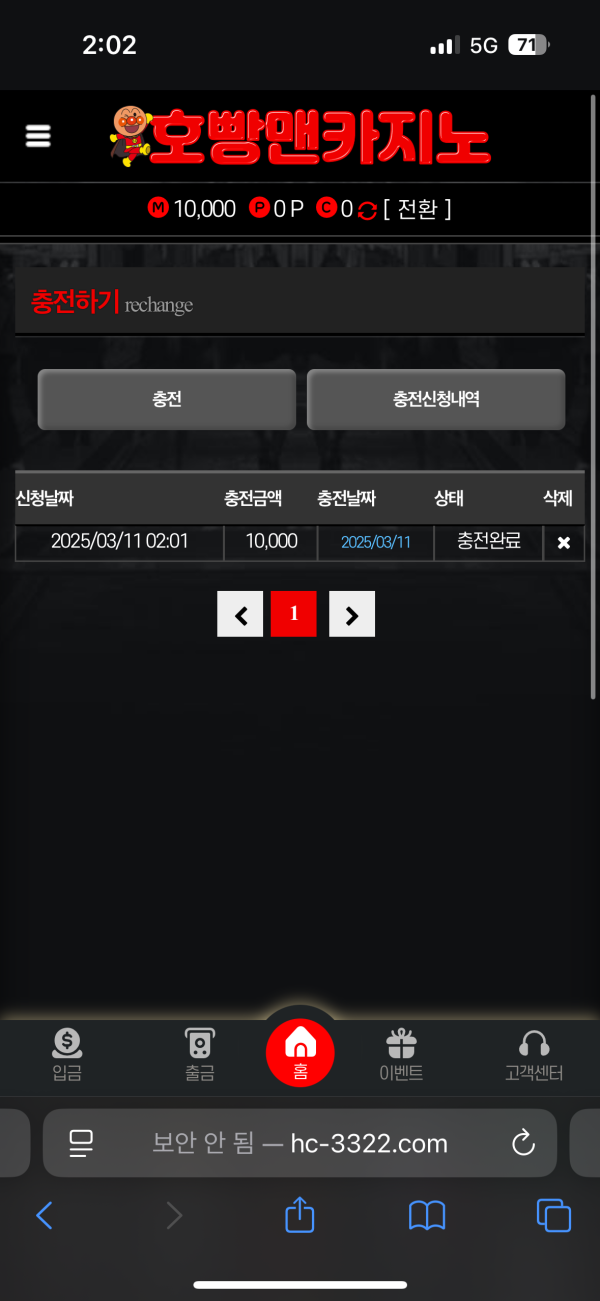Go to the 홈 home tab

coord(300,1052)
